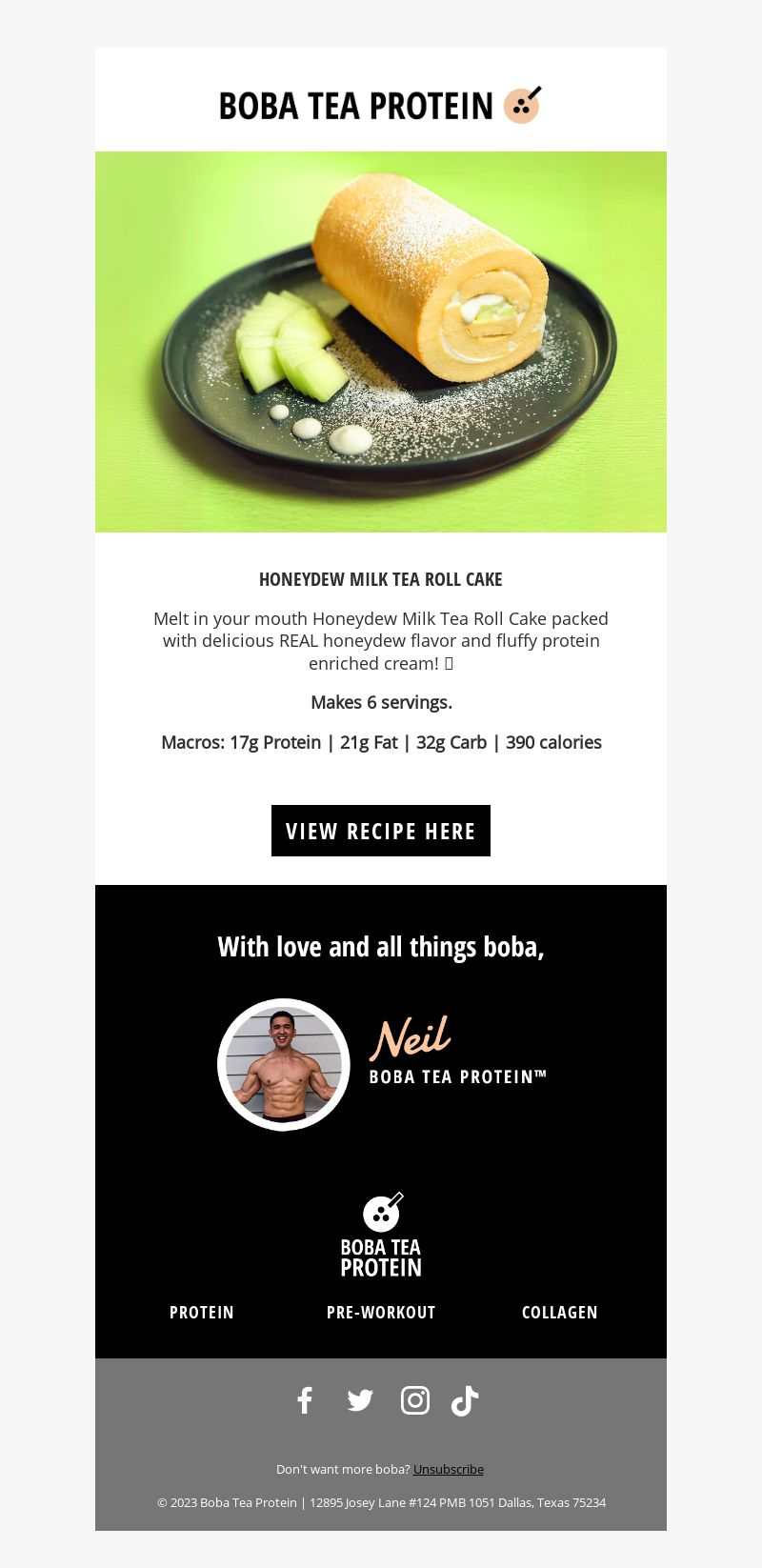The width and height of the screenshot is (762, 1568).
Task: Visit the Facebook page
Action: tap(305, 1400)
